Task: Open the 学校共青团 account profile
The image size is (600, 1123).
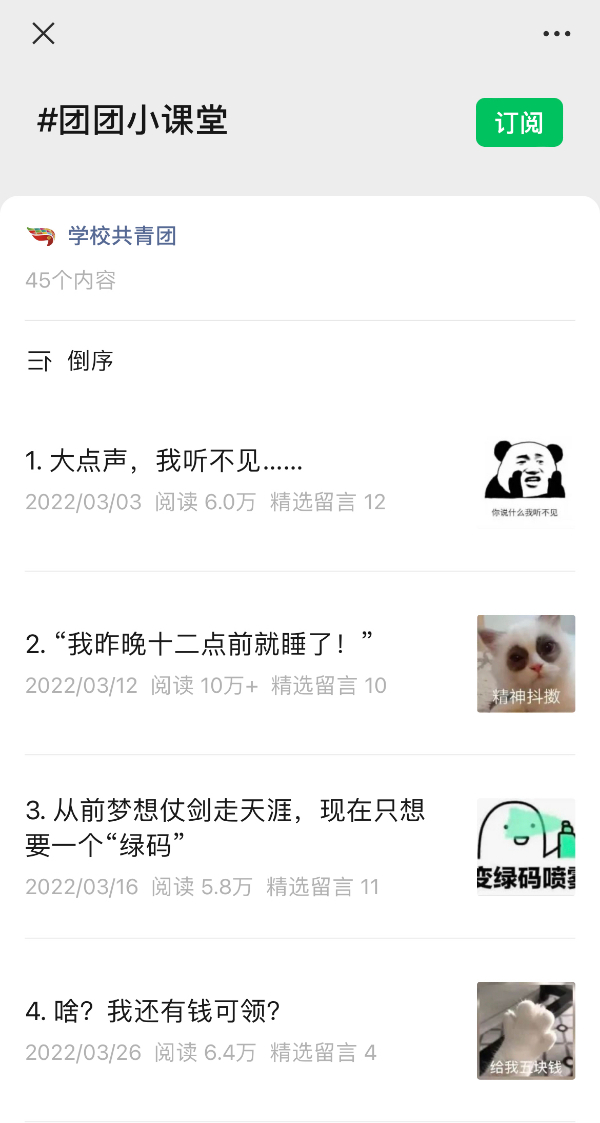Action: (121, 236)
